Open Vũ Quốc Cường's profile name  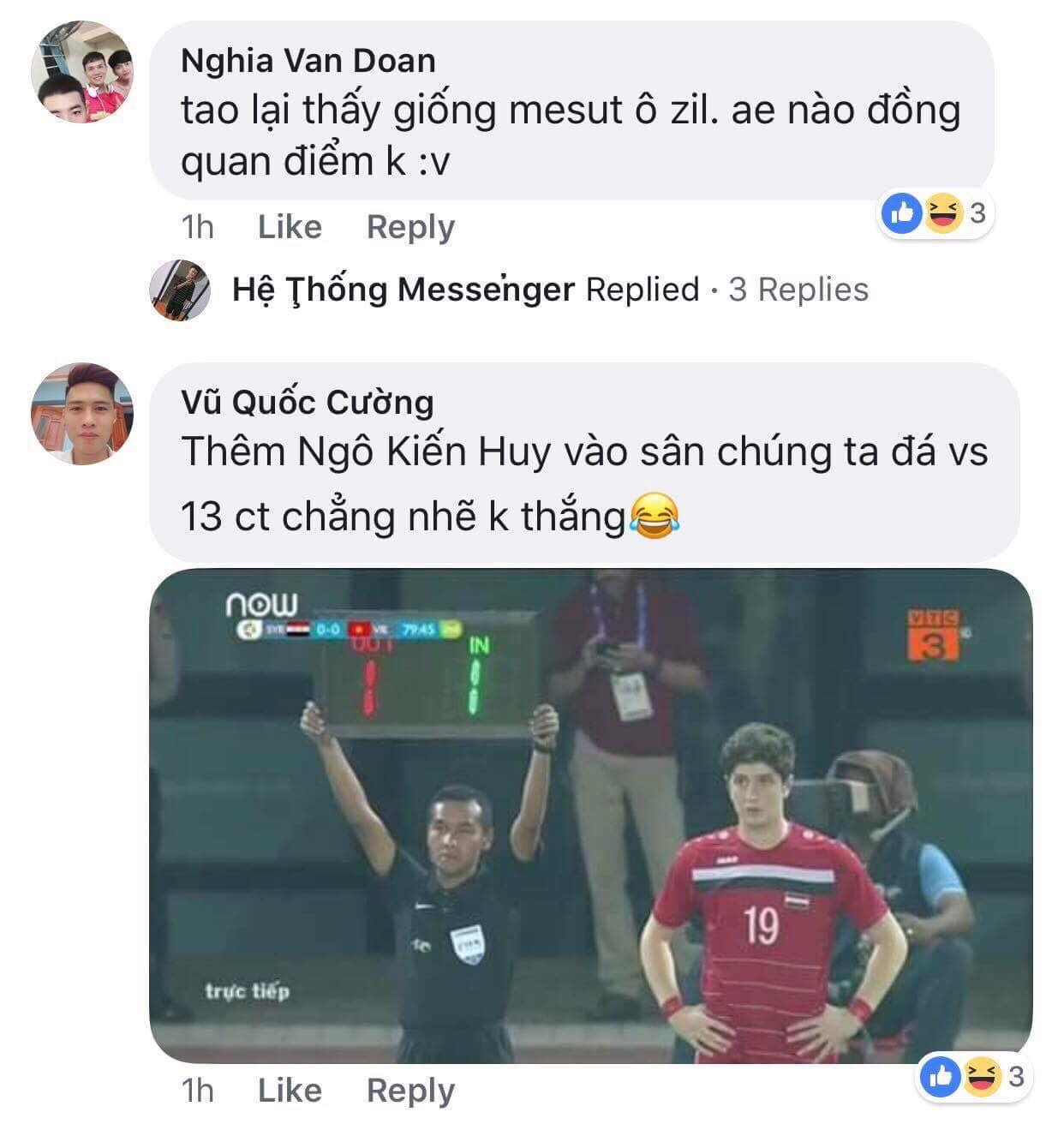coord(308,402)
